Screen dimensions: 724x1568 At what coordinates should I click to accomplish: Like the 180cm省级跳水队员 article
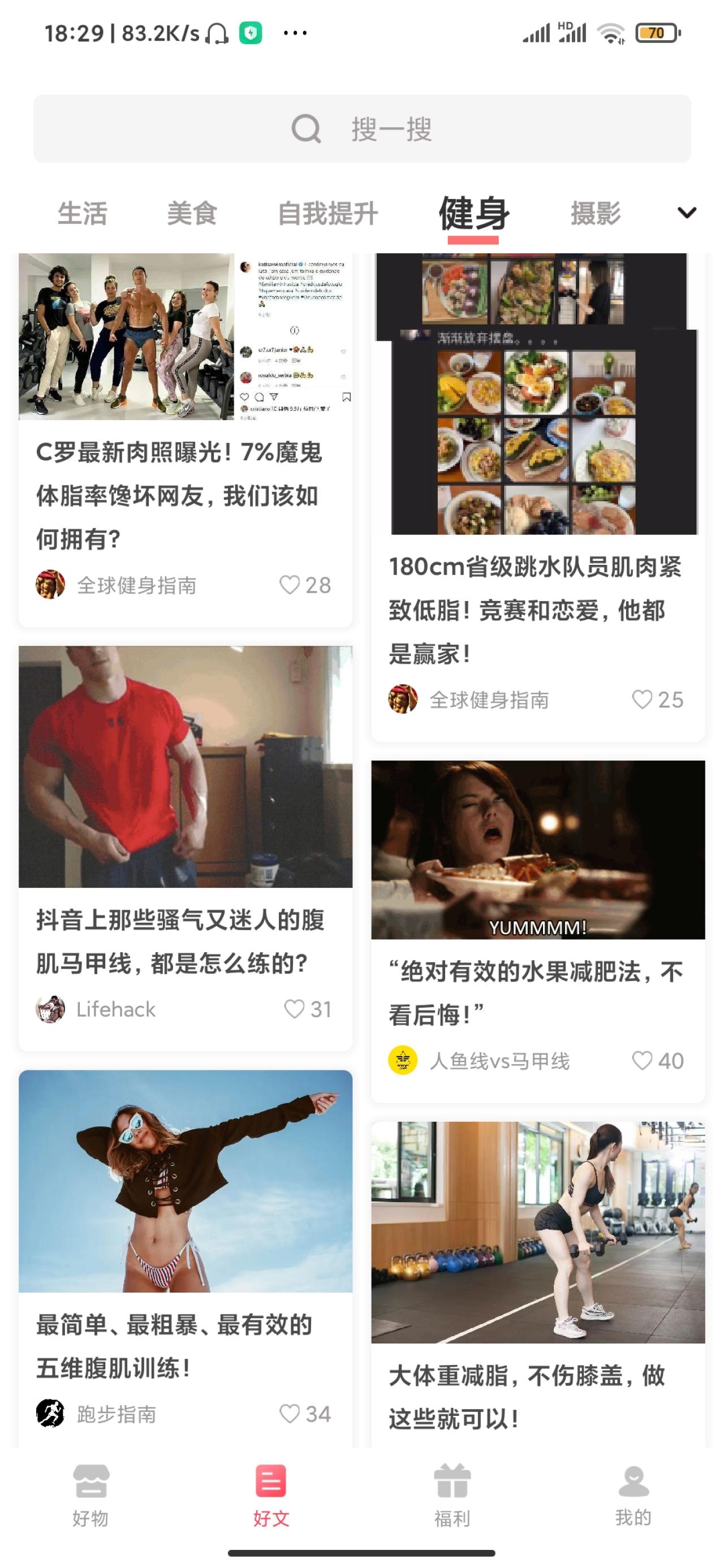pos(642,699)
